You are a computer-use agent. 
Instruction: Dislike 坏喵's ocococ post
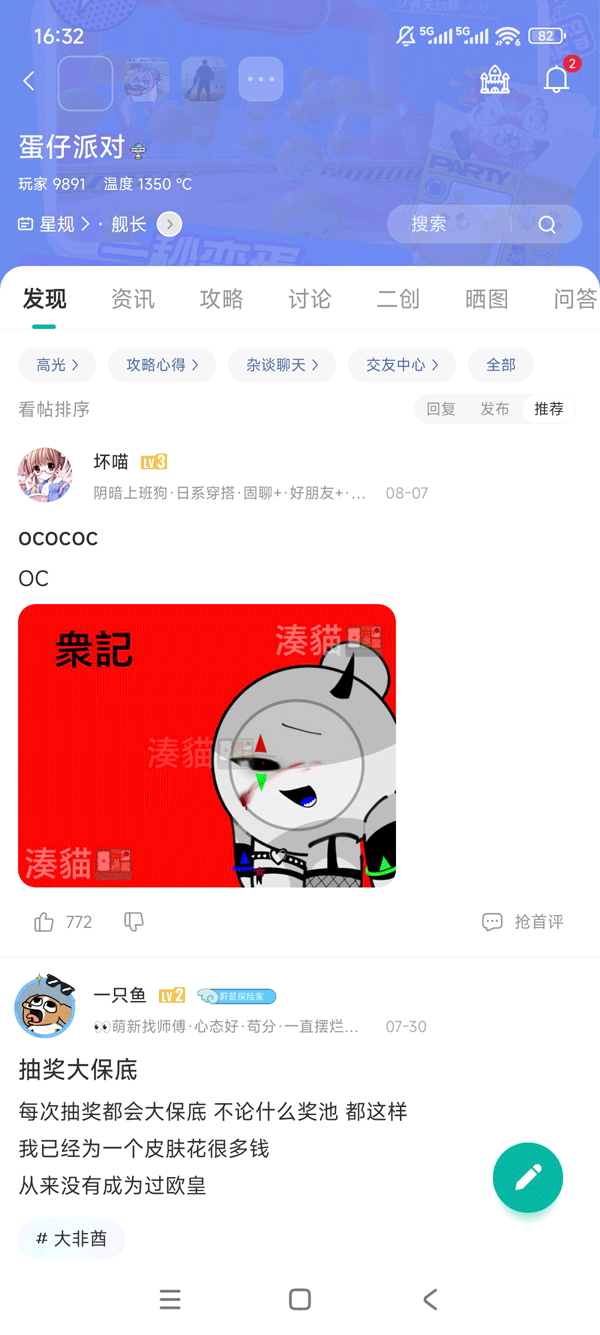click(x=134, y=922)
